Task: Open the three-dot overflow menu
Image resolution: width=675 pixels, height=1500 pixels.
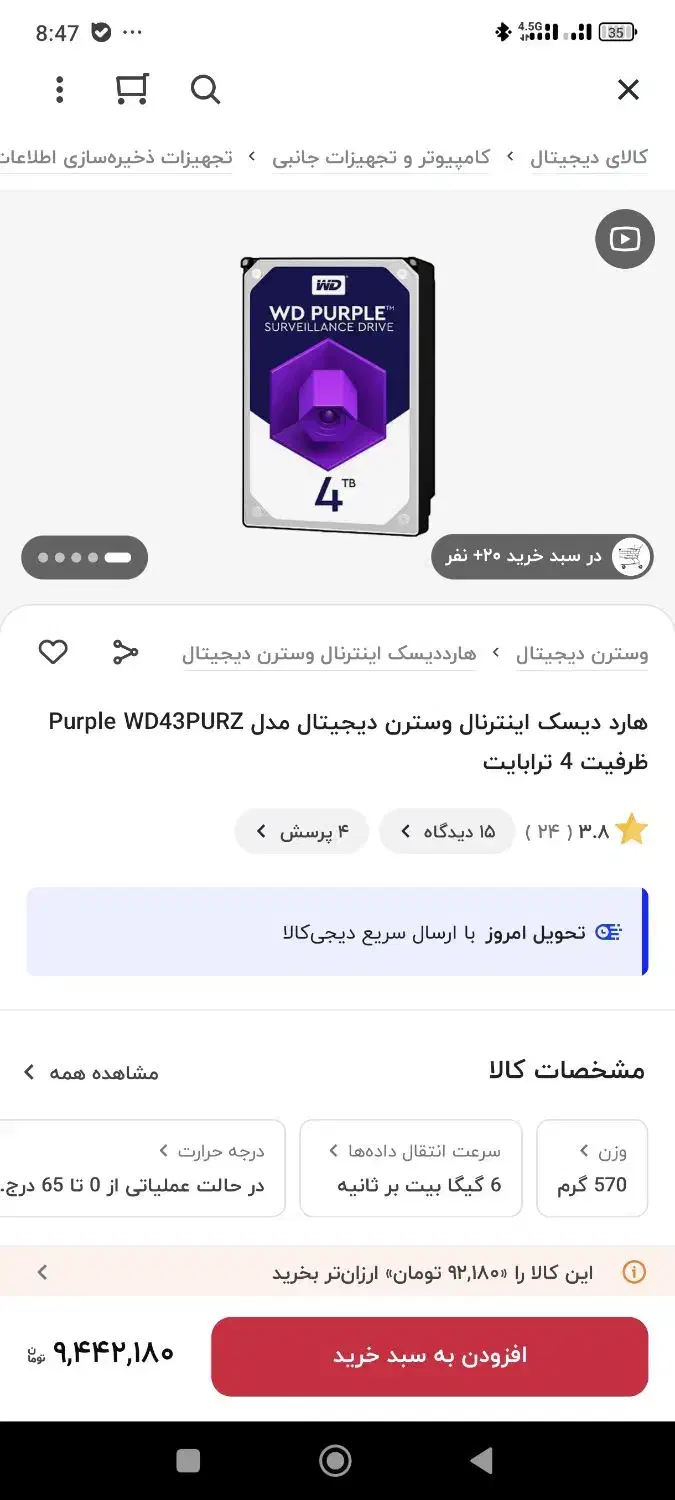Action: tap(60, 90)
